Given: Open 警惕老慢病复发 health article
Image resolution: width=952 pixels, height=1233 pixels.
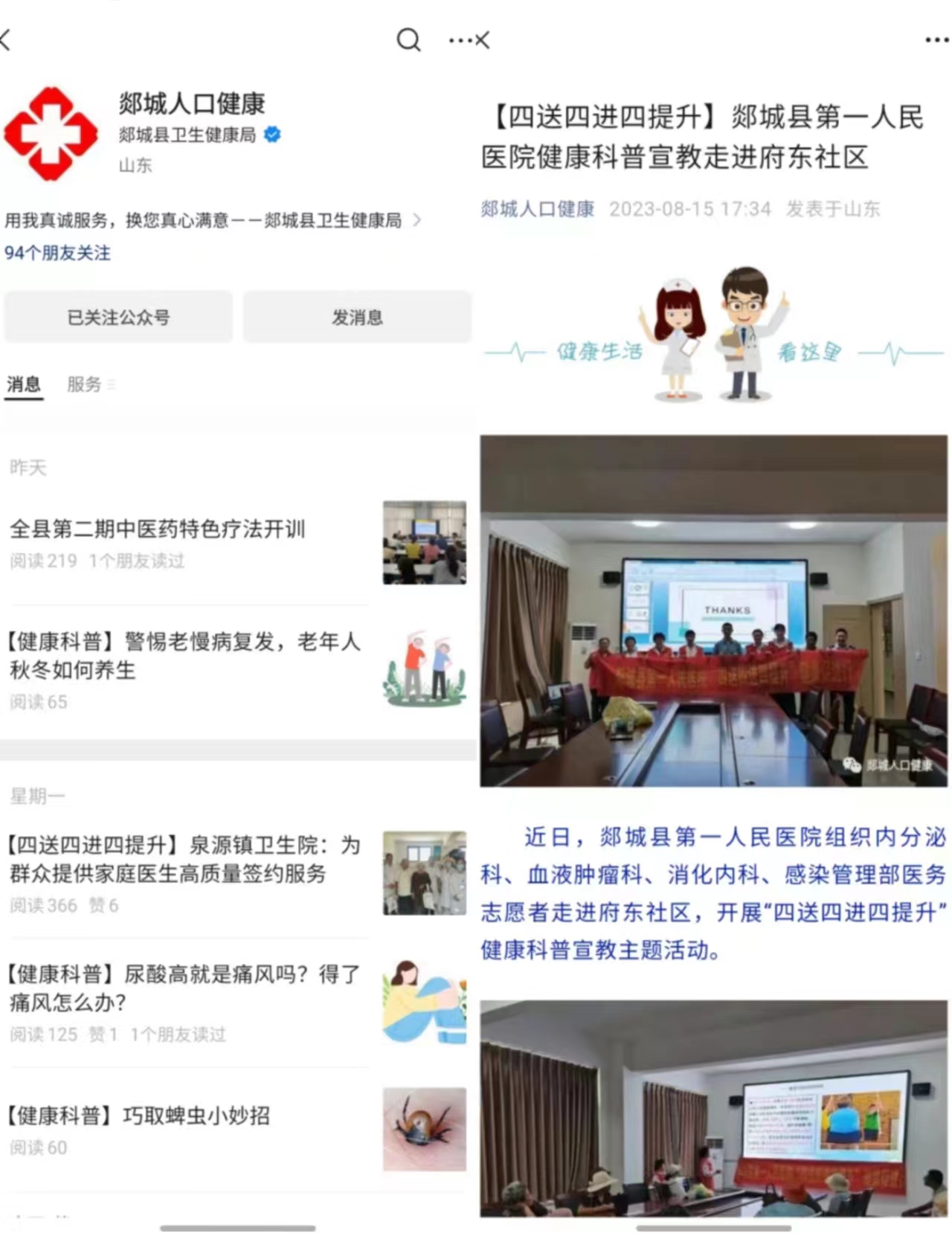Looking at the screenshot, I should [x=184, y=656].
